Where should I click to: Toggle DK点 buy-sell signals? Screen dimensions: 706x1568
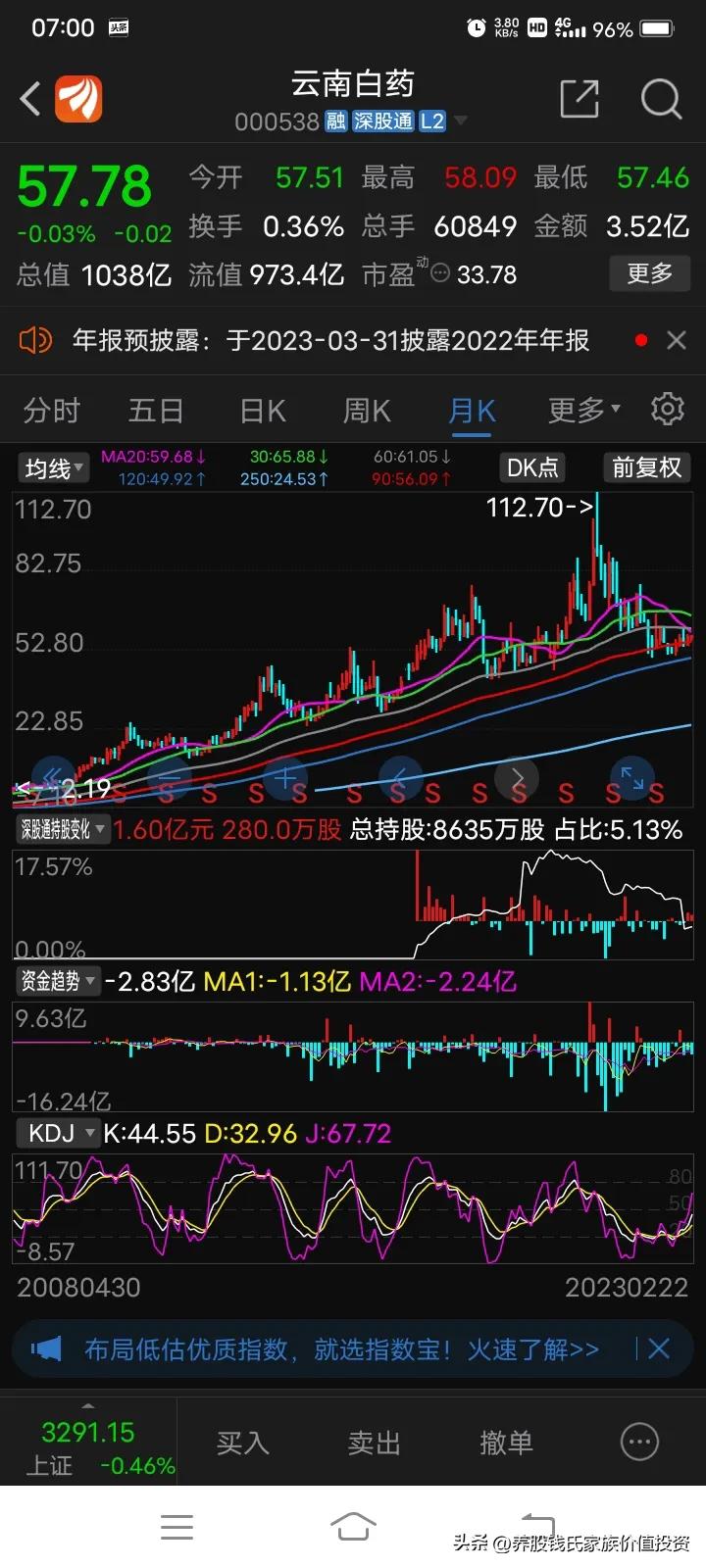[531, 467]
